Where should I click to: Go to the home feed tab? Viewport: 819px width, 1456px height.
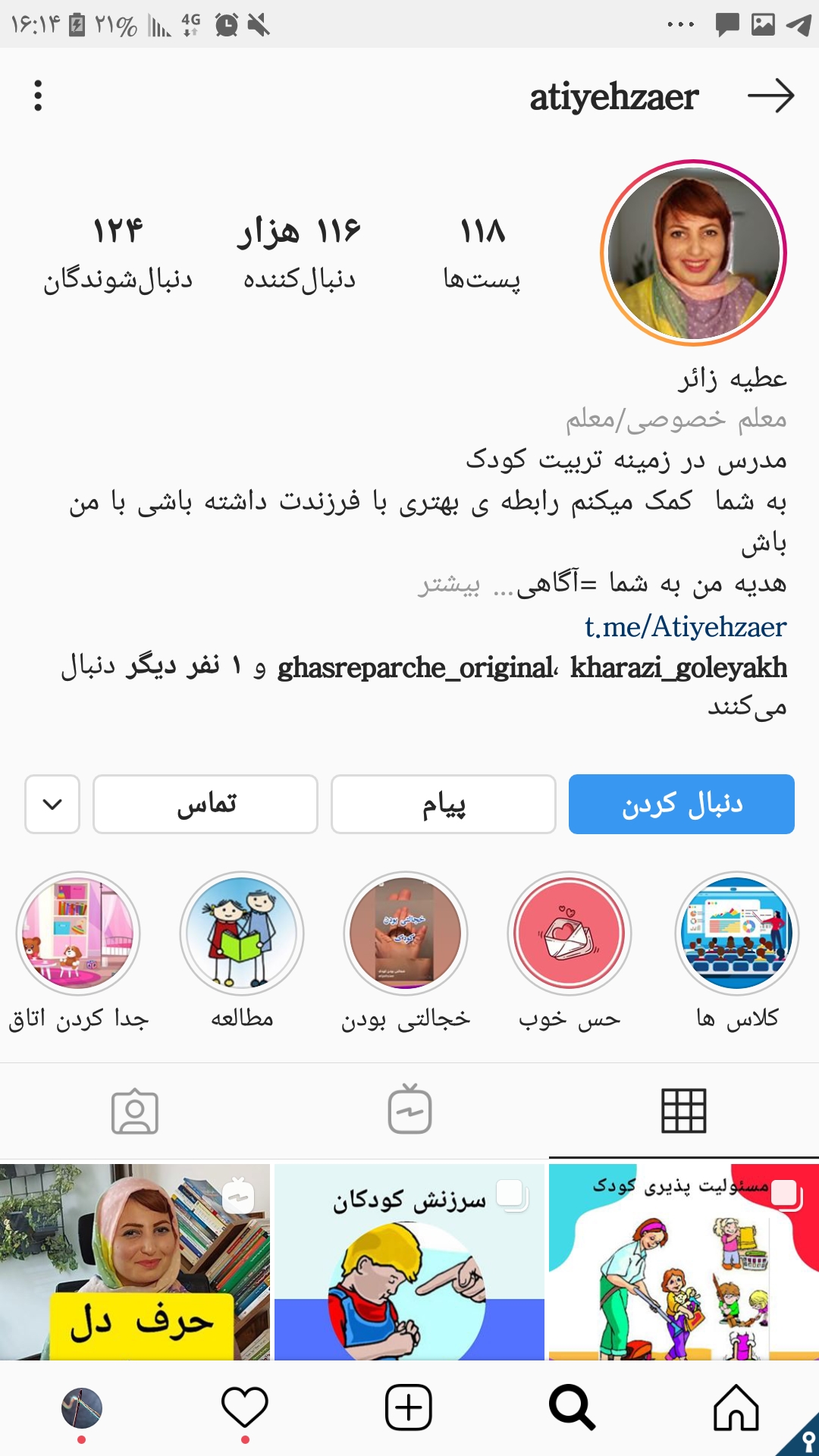pyautogui.click(x=736, y=1407)
